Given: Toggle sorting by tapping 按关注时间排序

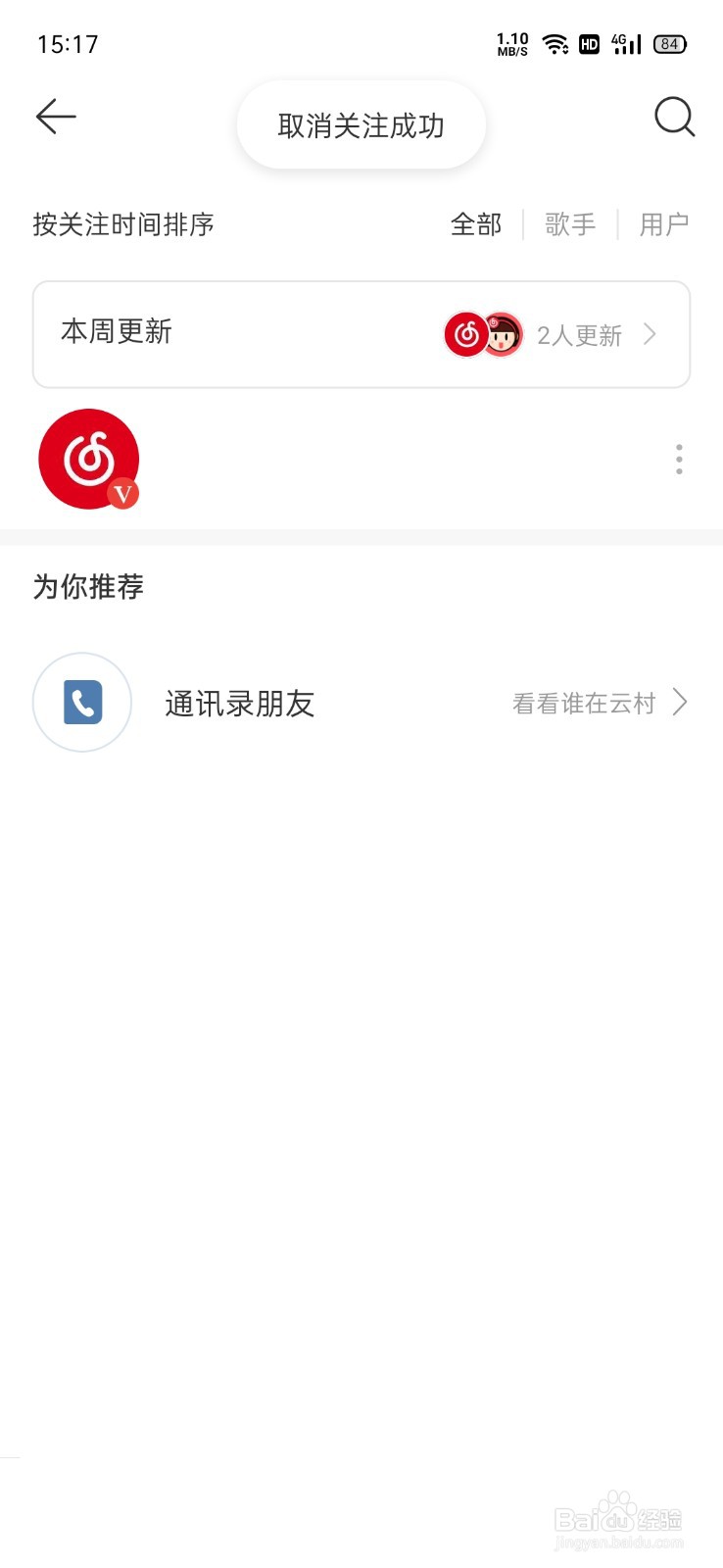Looking at the screenshot, I should click(123, 224).
